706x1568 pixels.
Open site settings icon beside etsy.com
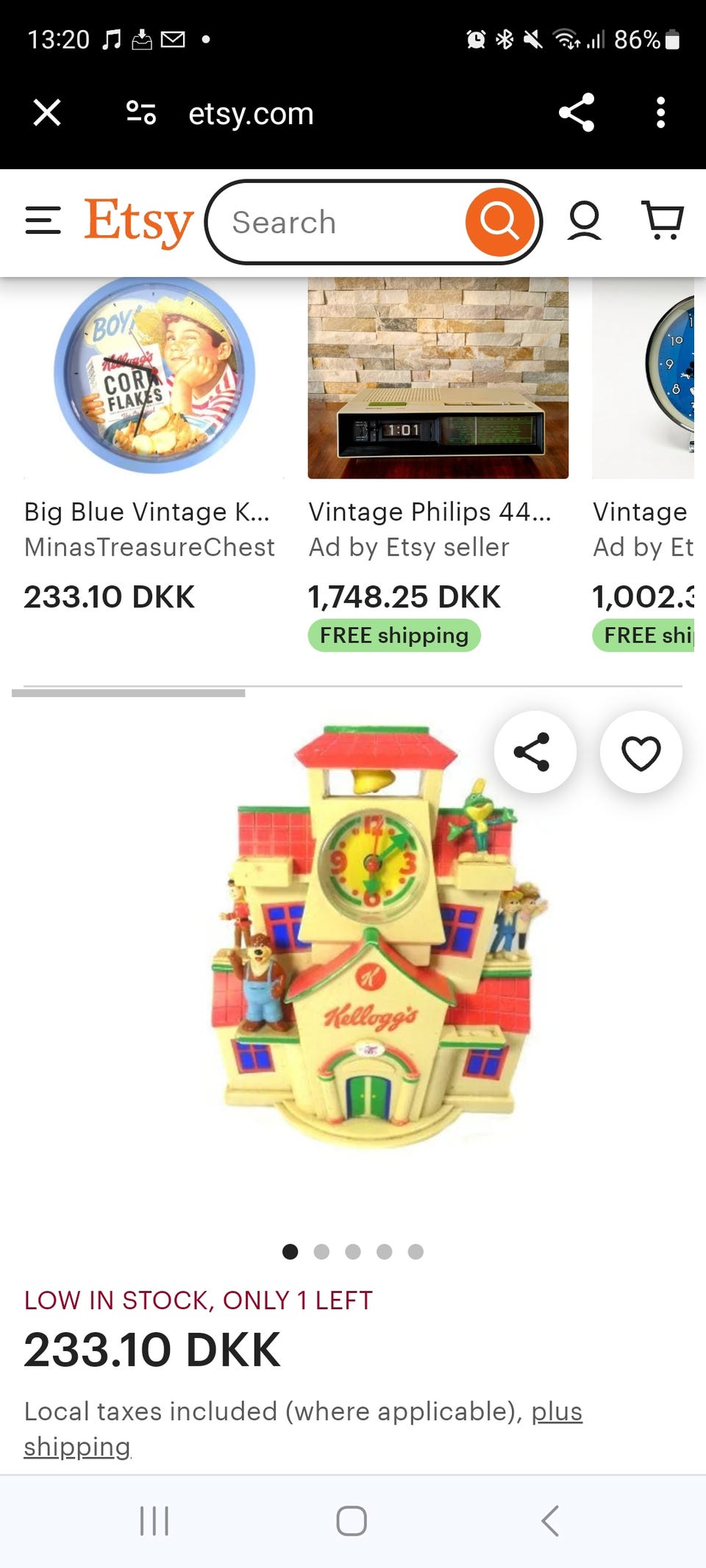[140, 113]
